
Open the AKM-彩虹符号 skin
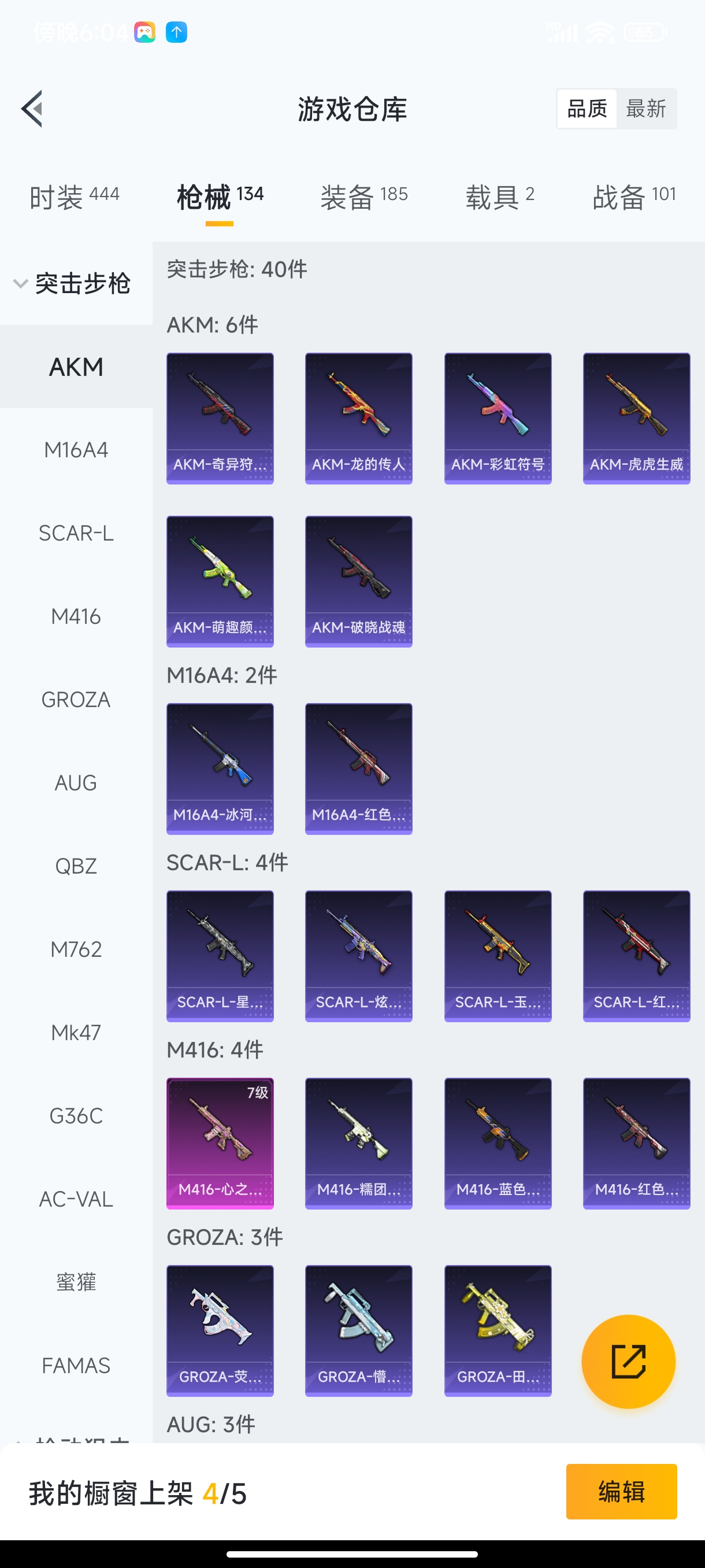(498, 418)
